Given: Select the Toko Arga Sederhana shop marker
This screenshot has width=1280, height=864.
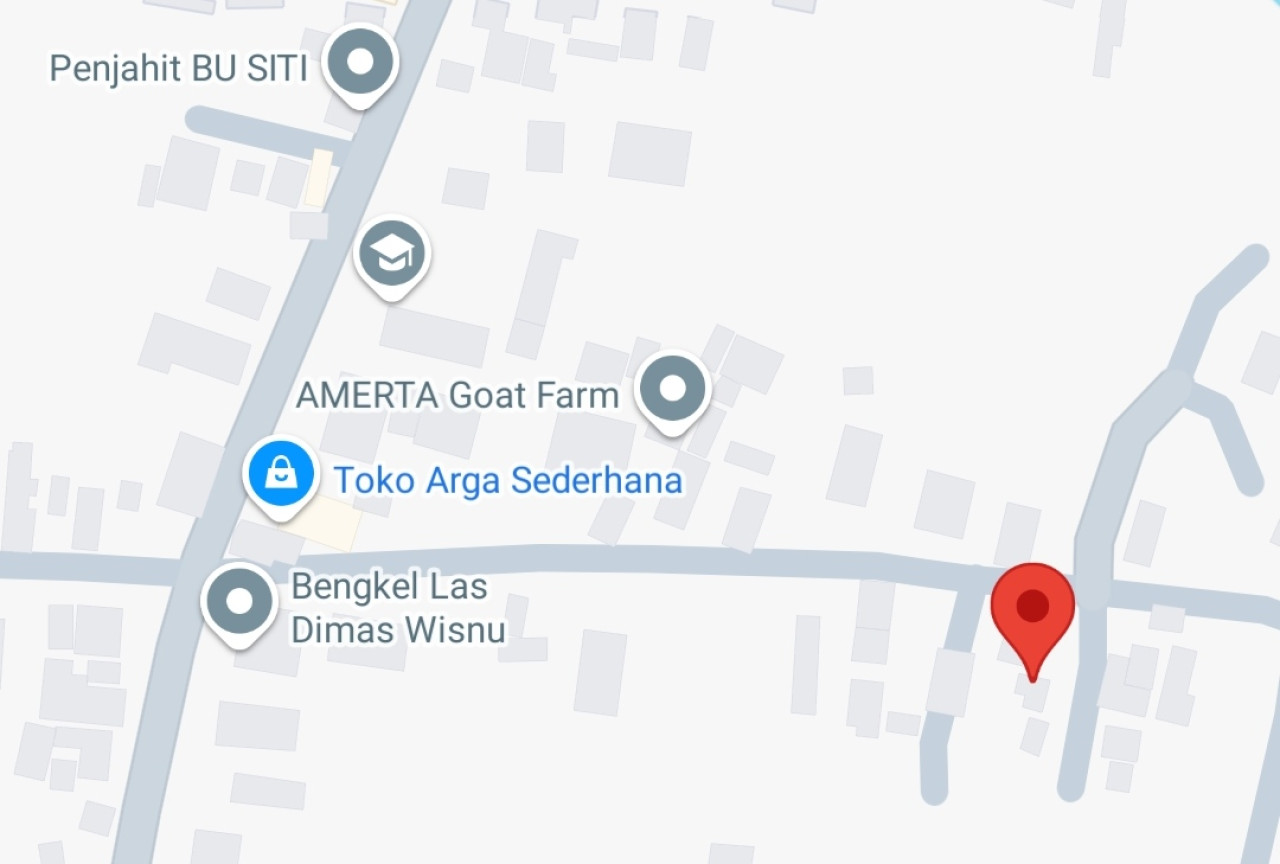Looking at the screenshot, I should tap(282, 475).
